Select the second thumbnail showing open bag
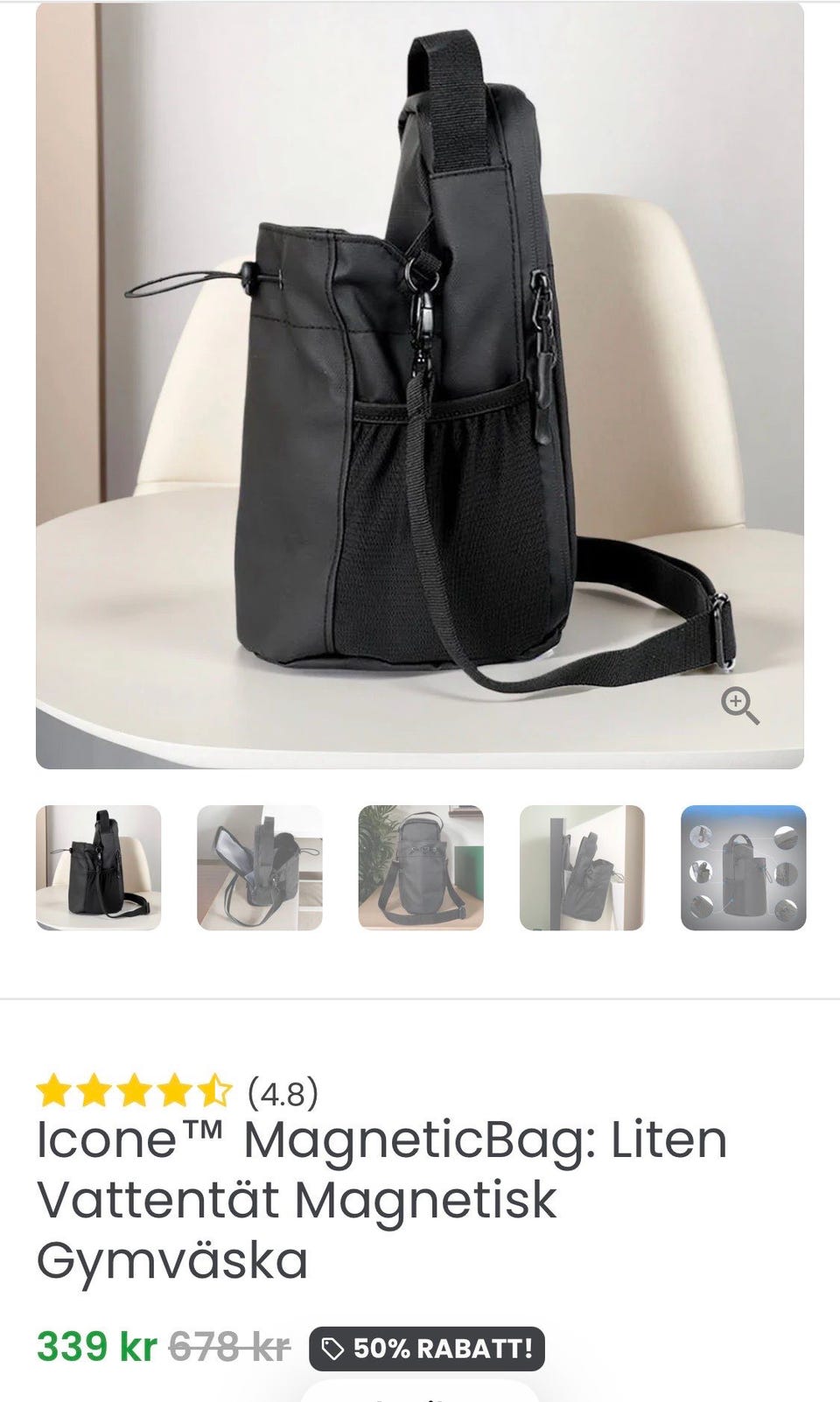 click(260, 867)
